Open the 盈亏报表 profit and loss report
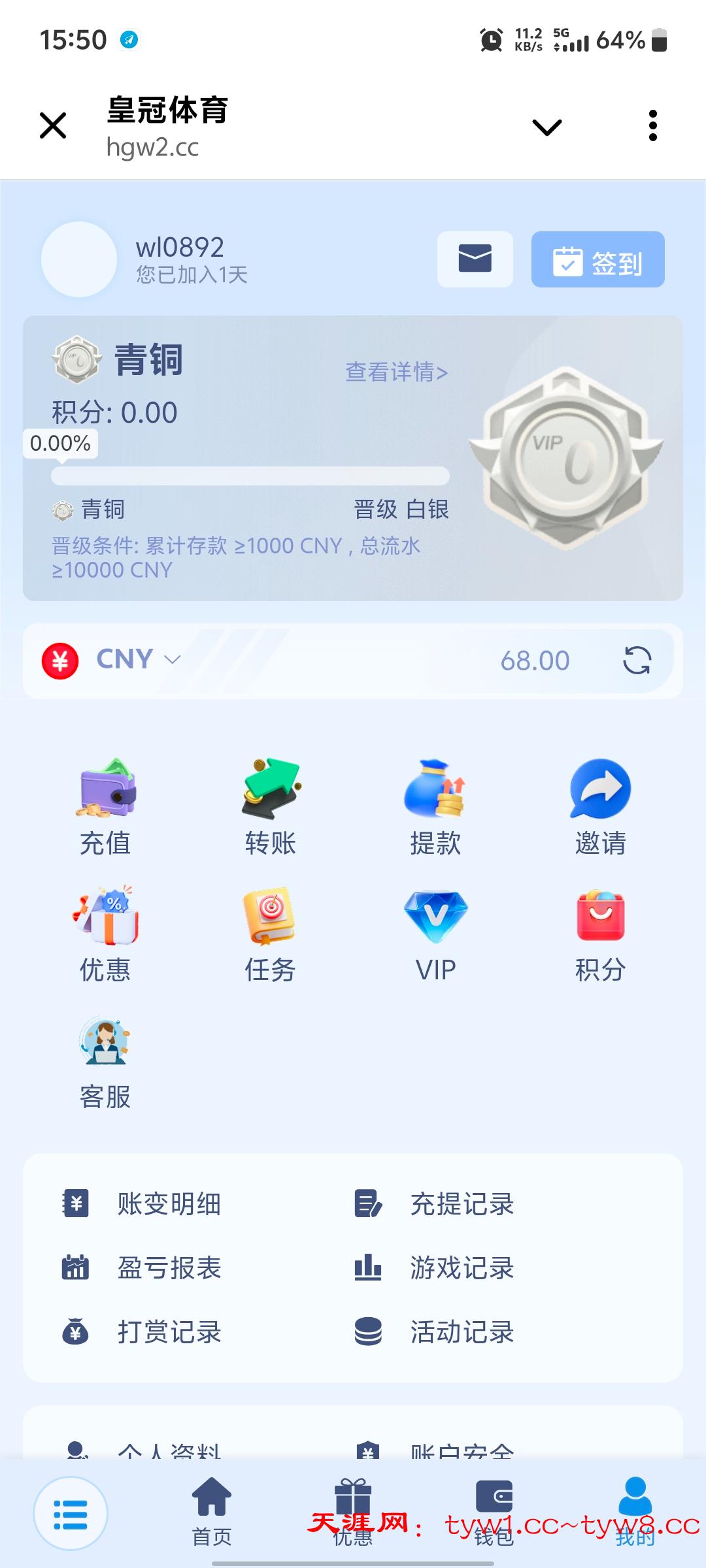The width and height of the screenshot is (706, 1568). click(x=169, y=1268)
